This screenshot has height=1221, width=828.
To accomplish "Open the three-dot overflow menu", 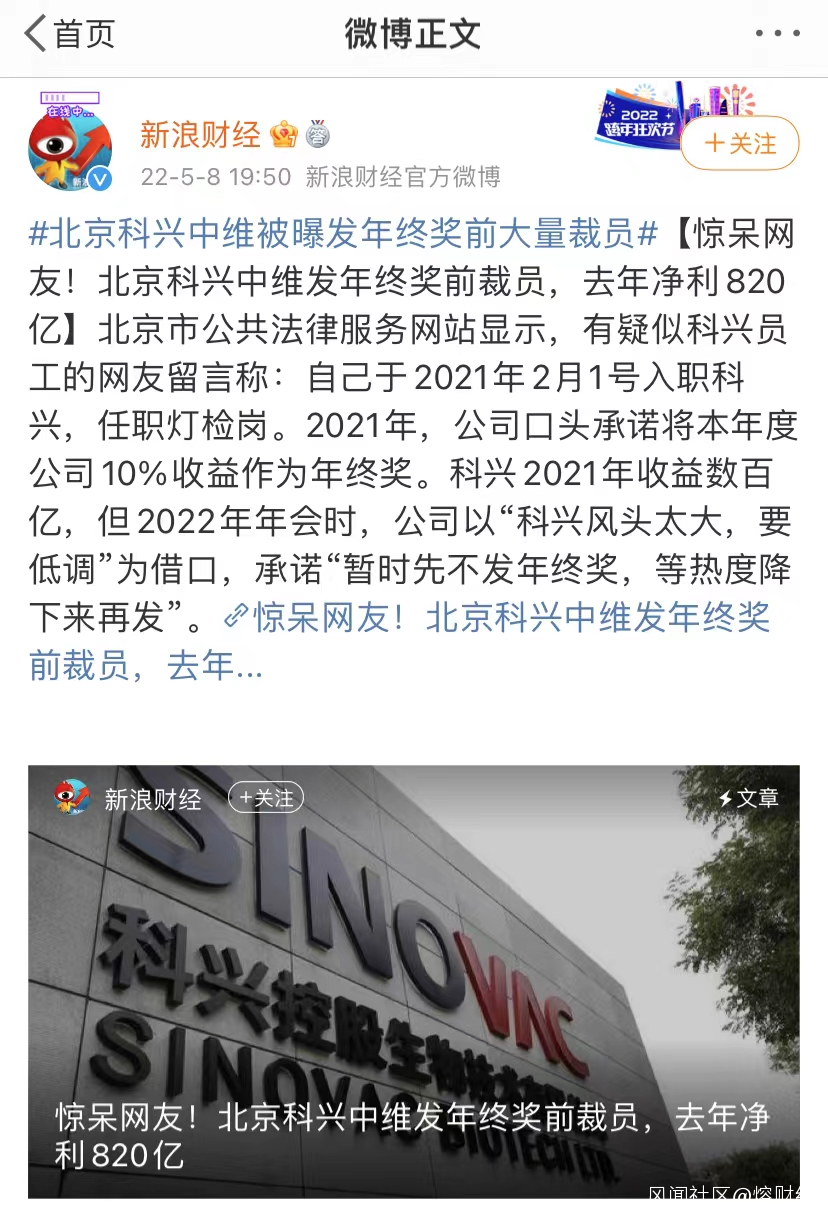I will 777,34.
